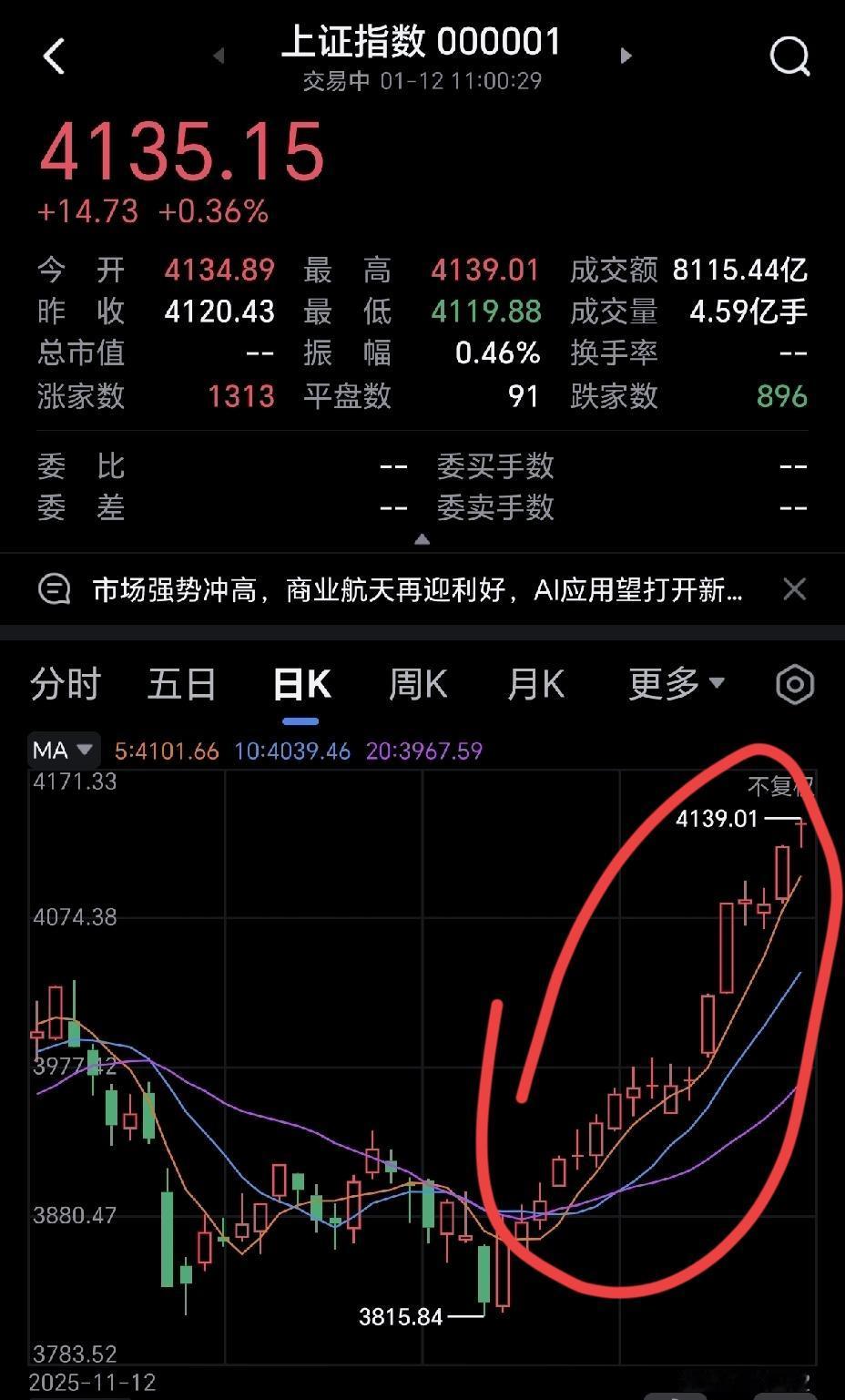Image resolution: width=845 pixels, height=1400 pixels.
Task: Collapse quote details with the up triangle
Action: point(422,538)
